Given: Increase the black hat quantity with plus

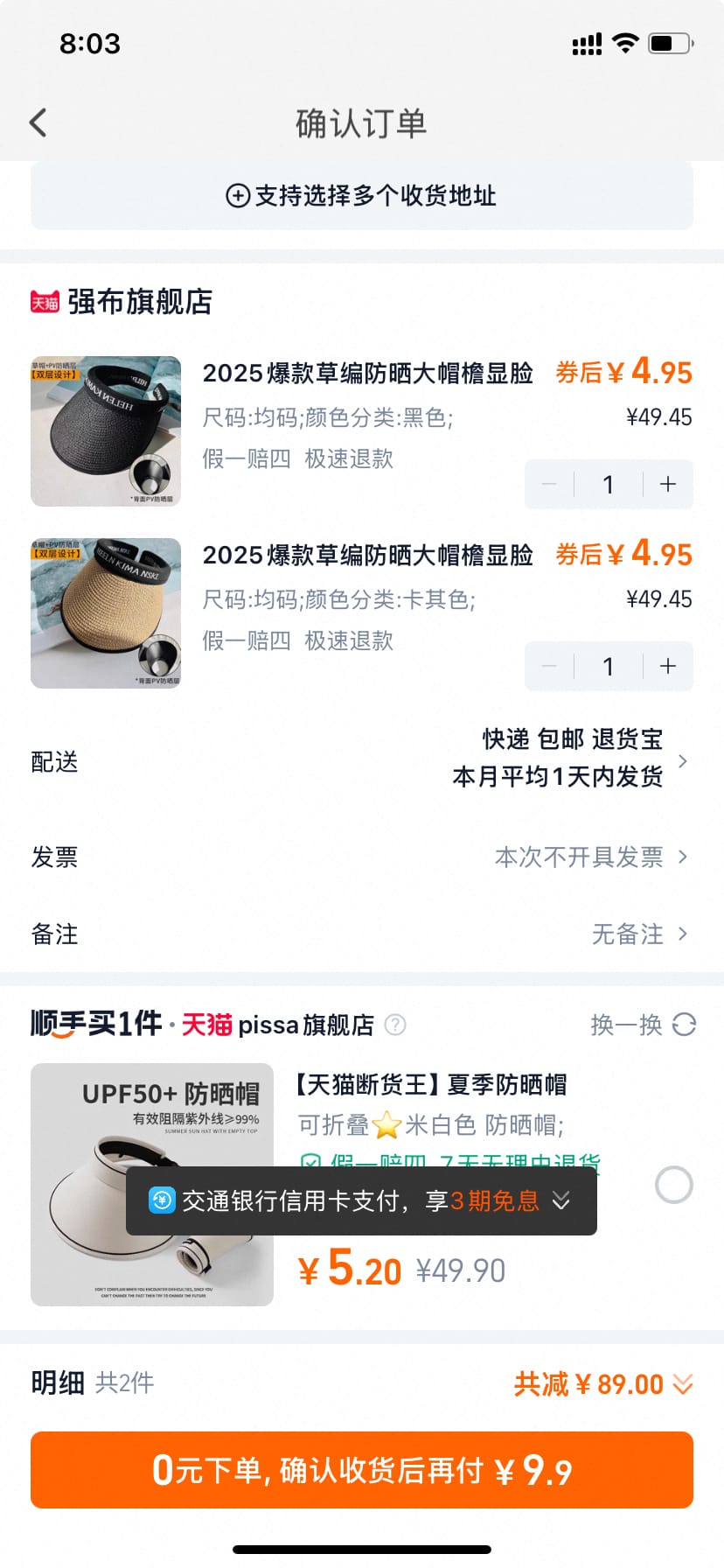Looking at the screenshot, I should point(667,484).
